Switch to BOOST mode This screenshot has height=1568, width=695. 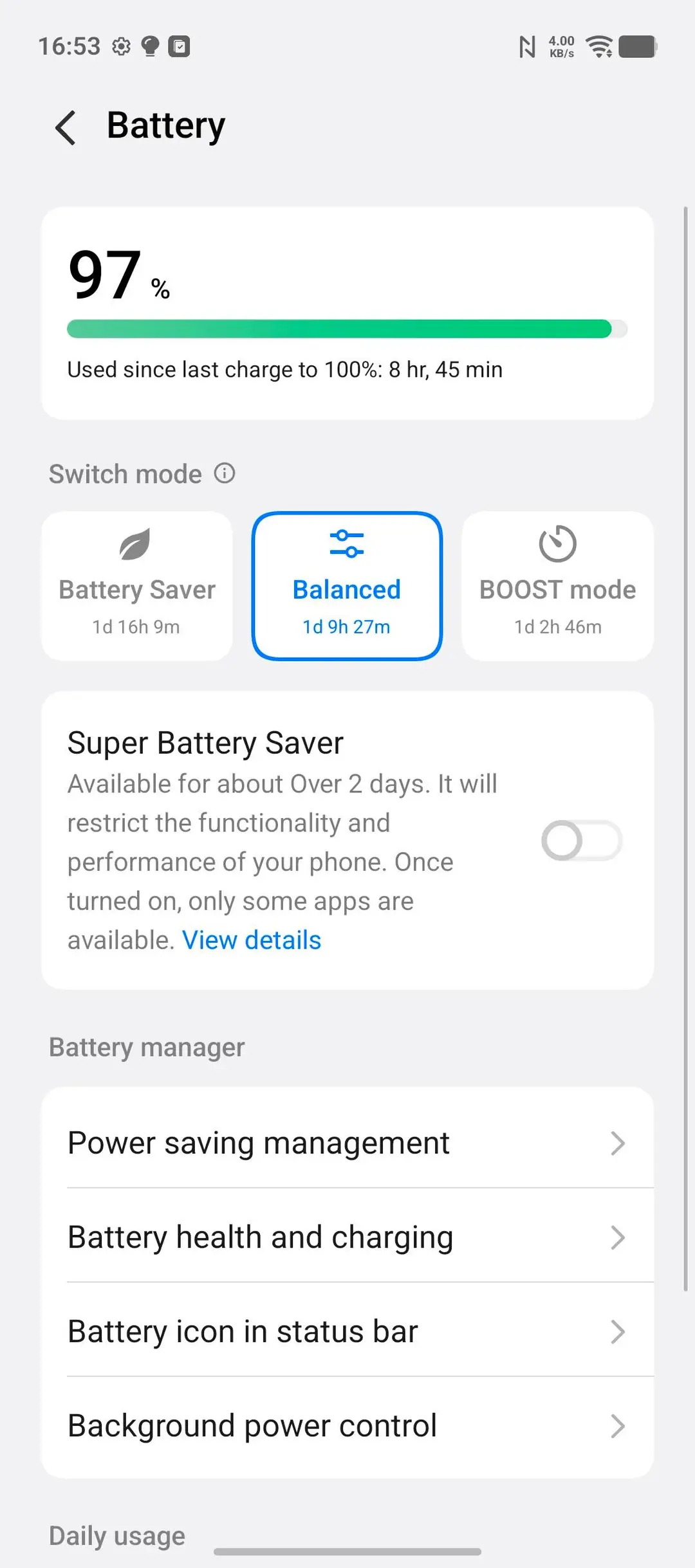click(557, 586)
